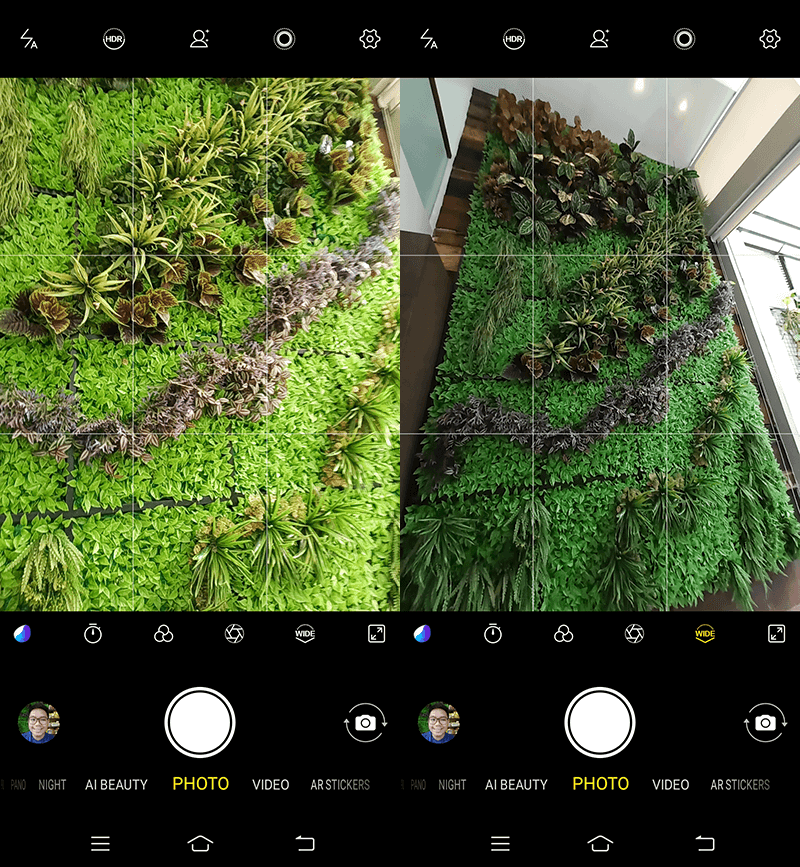Open color filters in the left view
800x867 pixels.
click(164, 634)
